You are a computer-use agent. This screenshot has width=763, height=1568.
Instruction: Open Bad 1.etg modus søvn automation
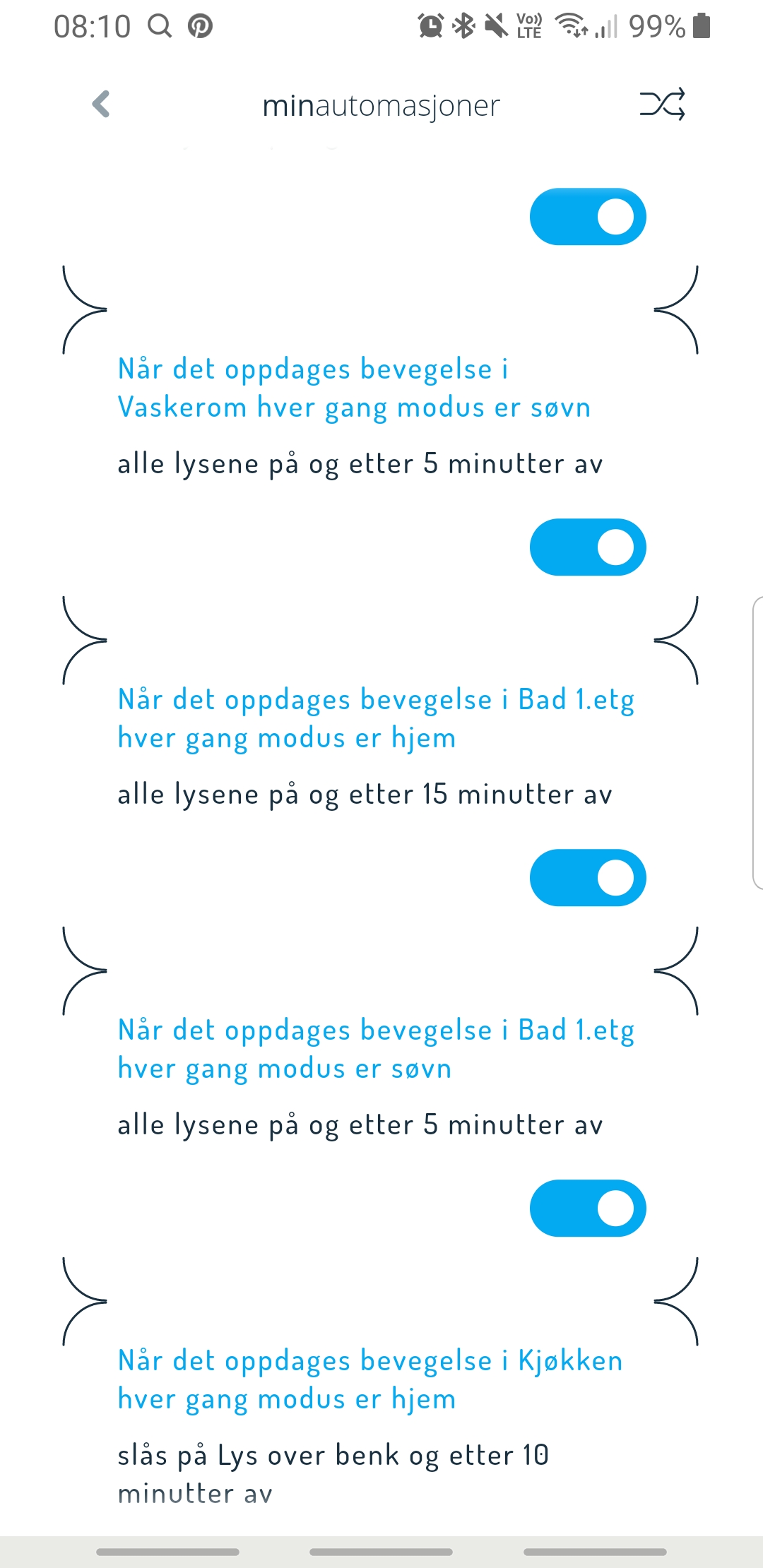point(376,1078)
